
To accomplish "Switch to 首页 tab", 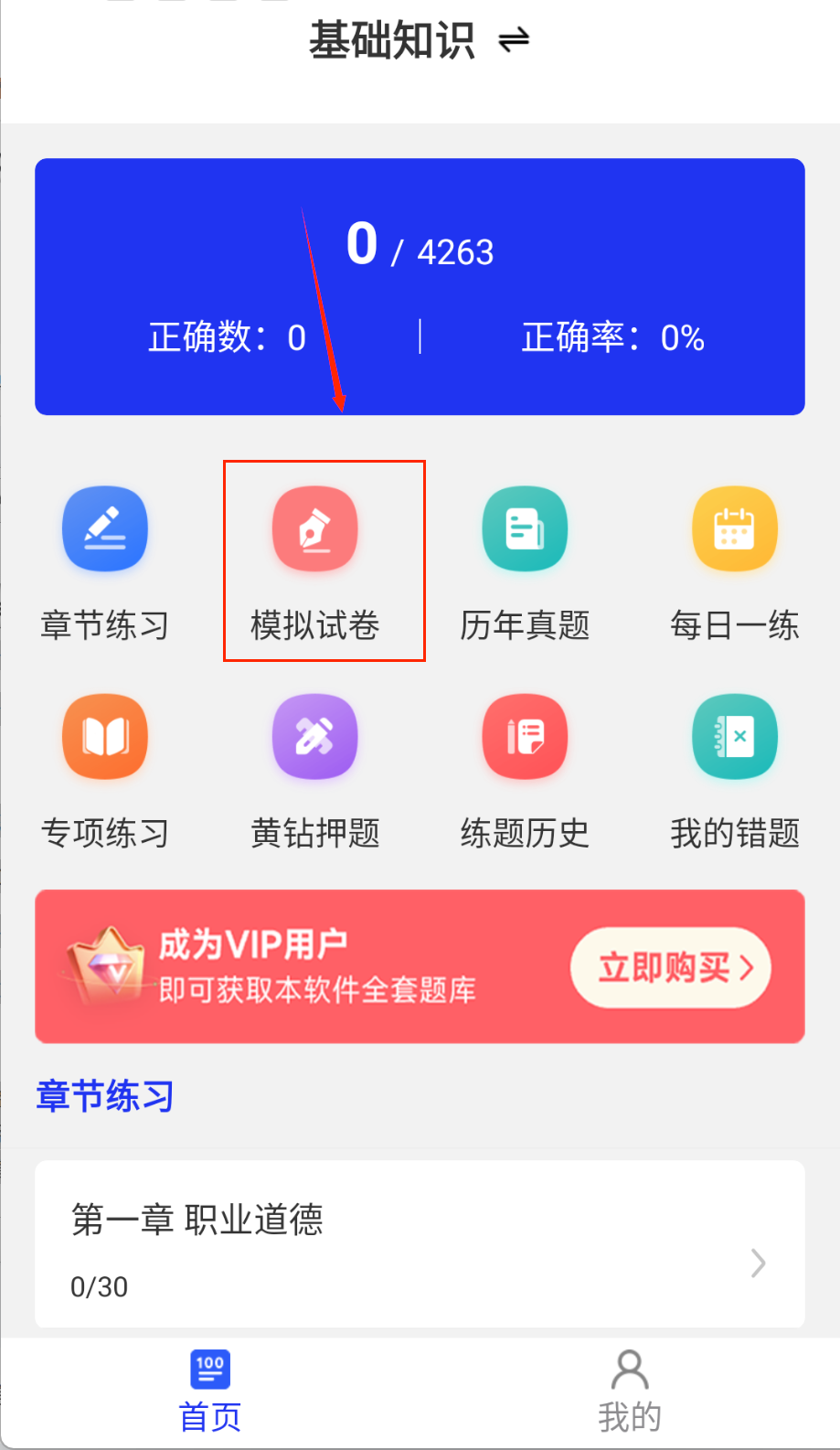I will [x=210, y=1391].
